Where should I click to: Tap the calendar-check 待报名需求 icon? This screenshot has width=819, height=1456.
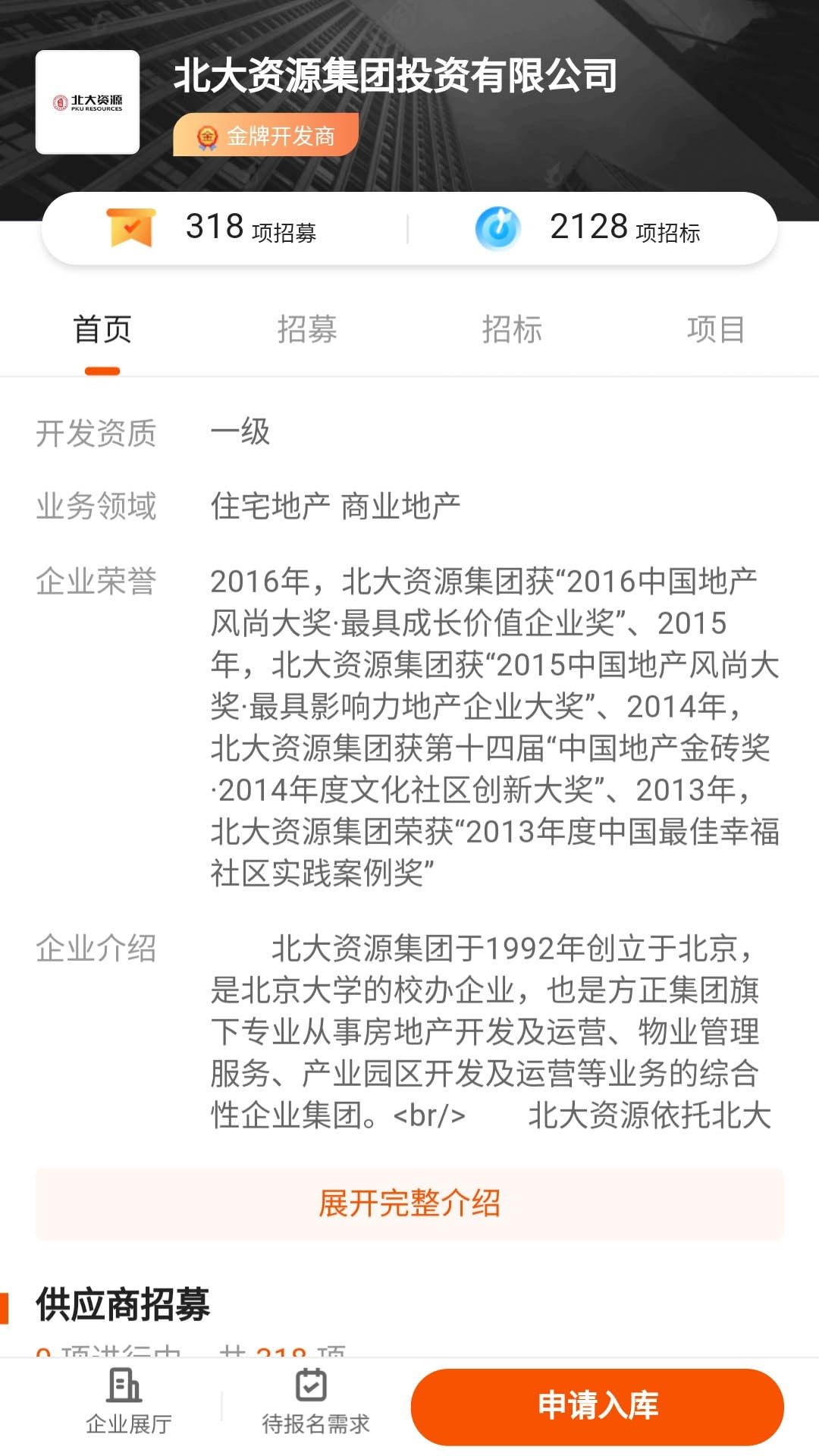pyautogui.click(x=313, y=1403)
